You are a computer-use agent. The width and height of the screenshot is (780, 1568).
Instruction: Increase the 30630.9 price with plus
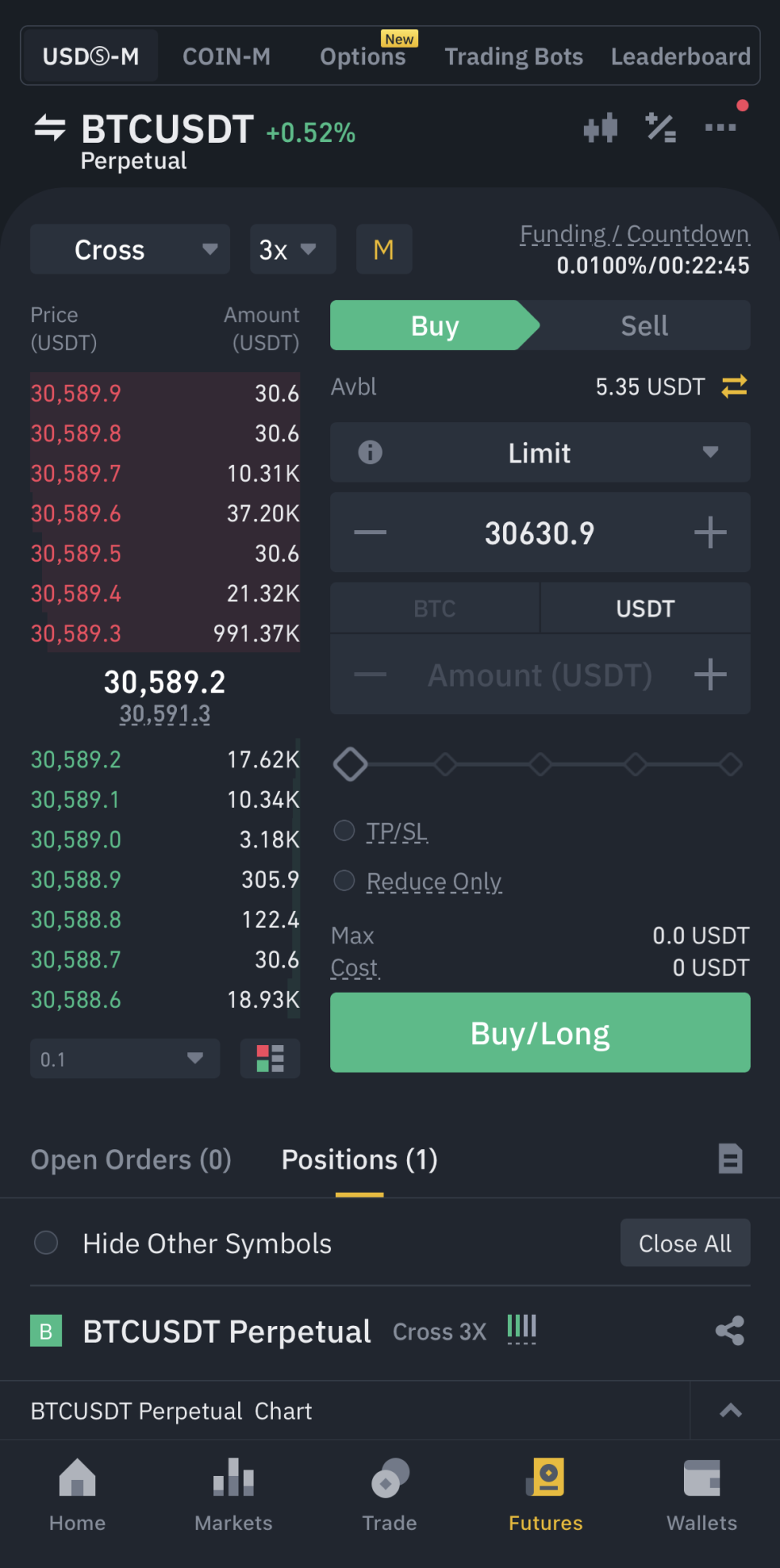coord(710,533)
